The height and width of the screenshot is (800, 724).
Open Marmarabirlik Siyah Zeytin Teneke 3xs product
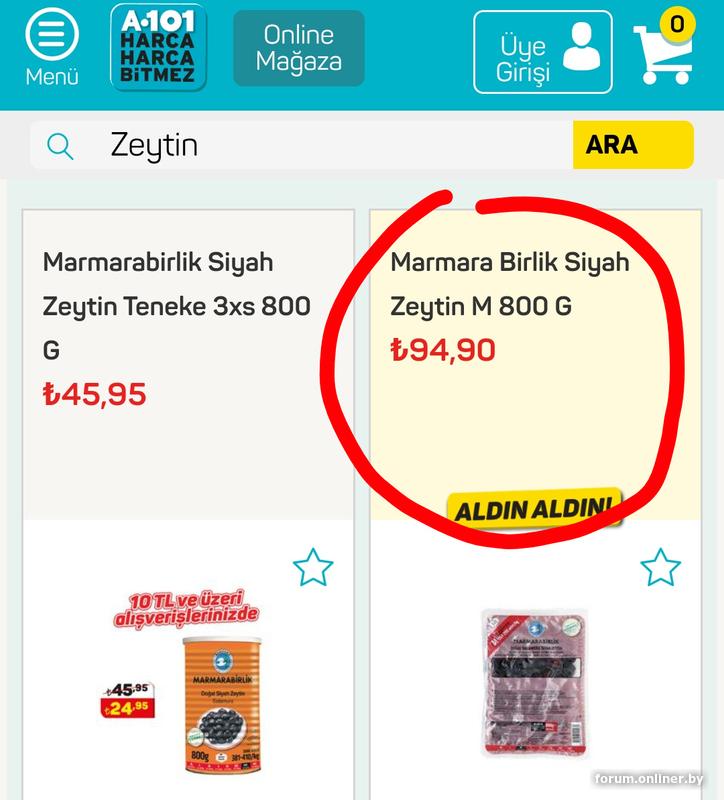177,305
